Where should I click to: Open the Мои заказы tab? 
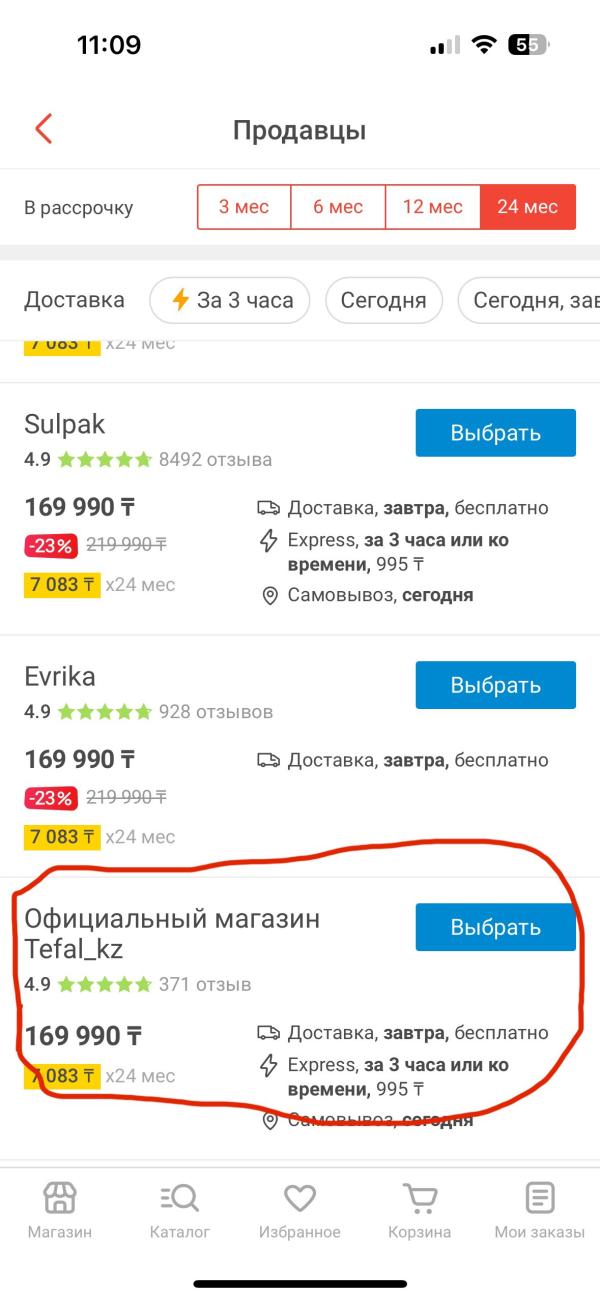[540, 1212]
